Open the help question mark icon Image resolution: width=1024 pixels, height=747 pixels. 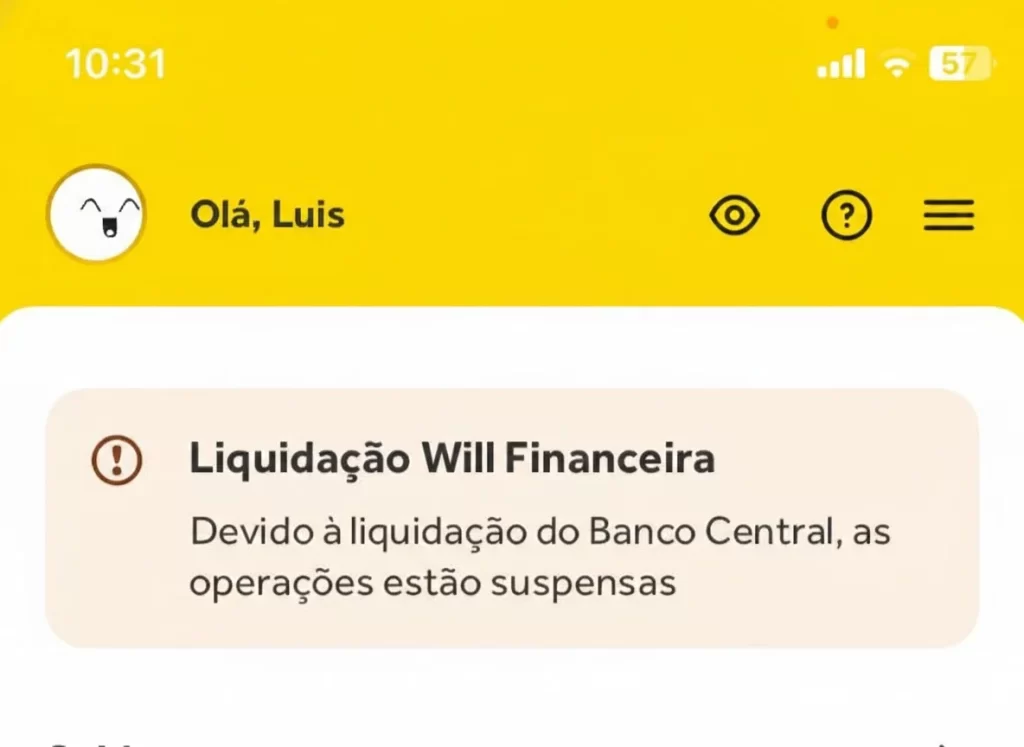coord(846,215)
